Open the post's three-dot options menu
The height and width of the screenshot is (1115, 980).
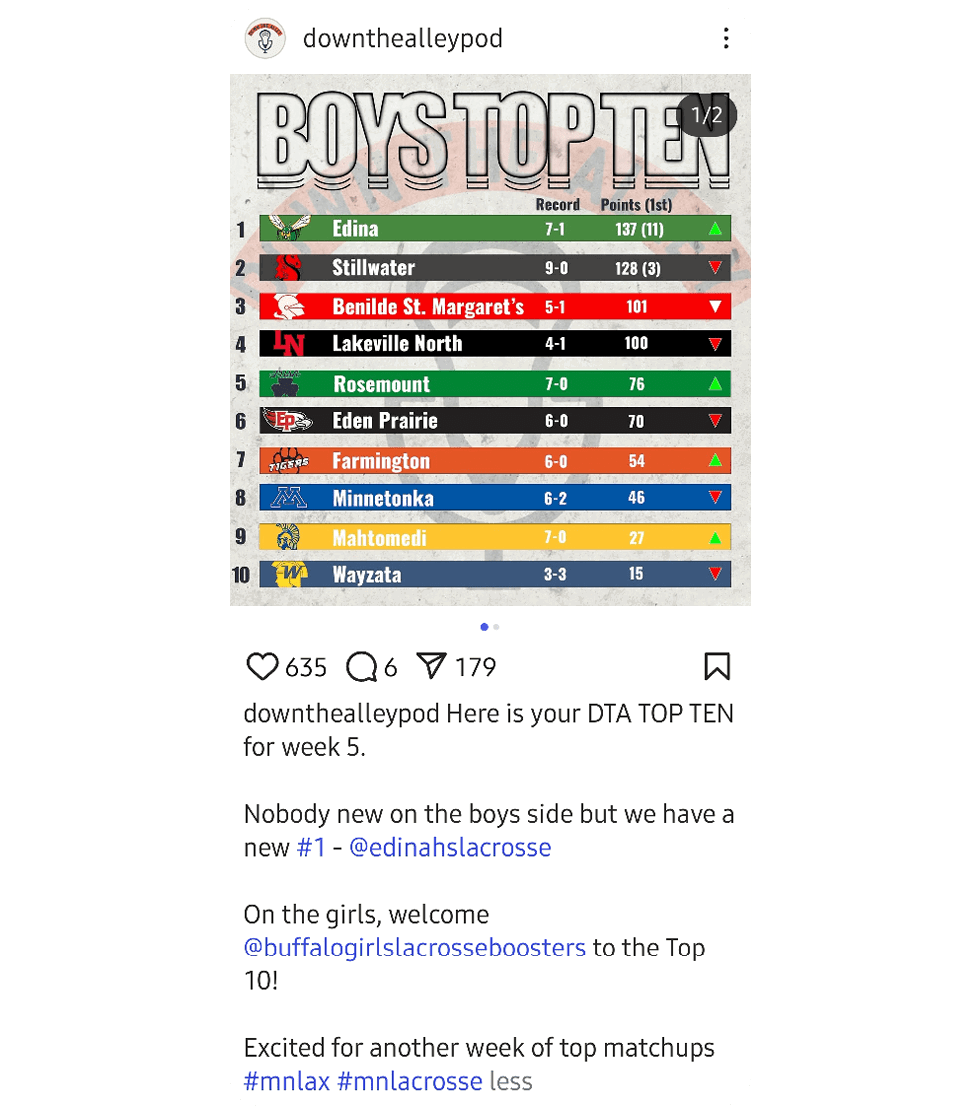coord(725,39)
